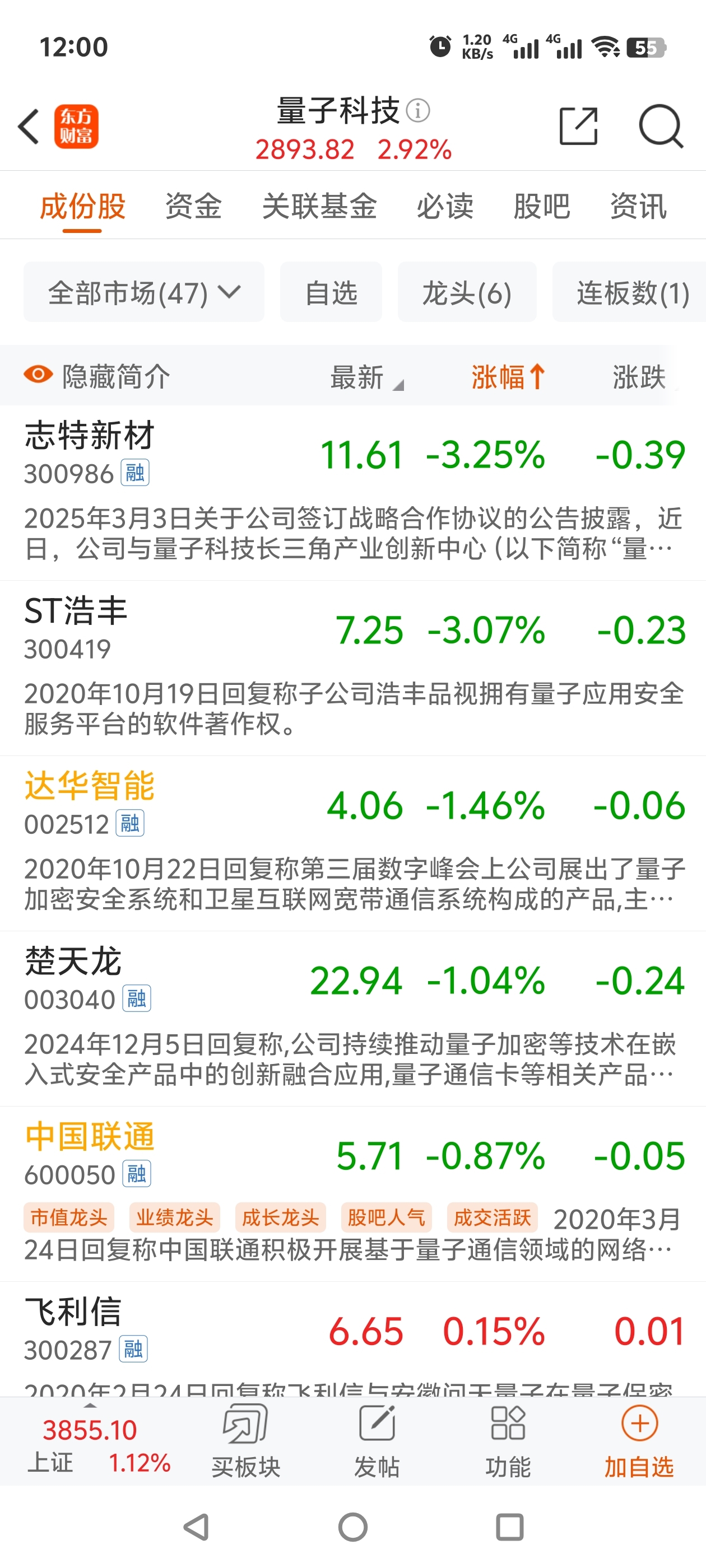Open stock 中国联通 600050
Screen dimensions: 706x1568
pyautogui.click(x=352, y=1194)
